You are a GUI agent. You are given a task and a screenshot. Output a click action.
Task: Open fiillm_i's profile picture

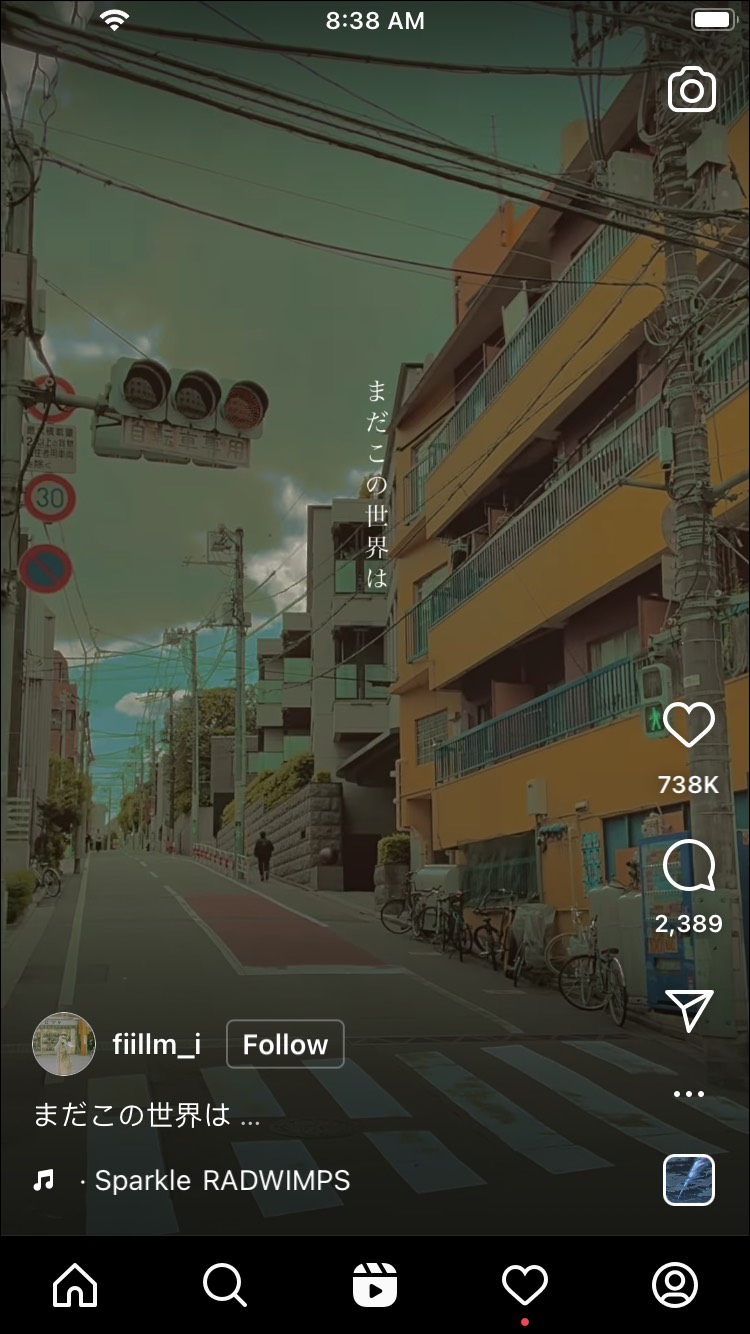[64, 1044]
